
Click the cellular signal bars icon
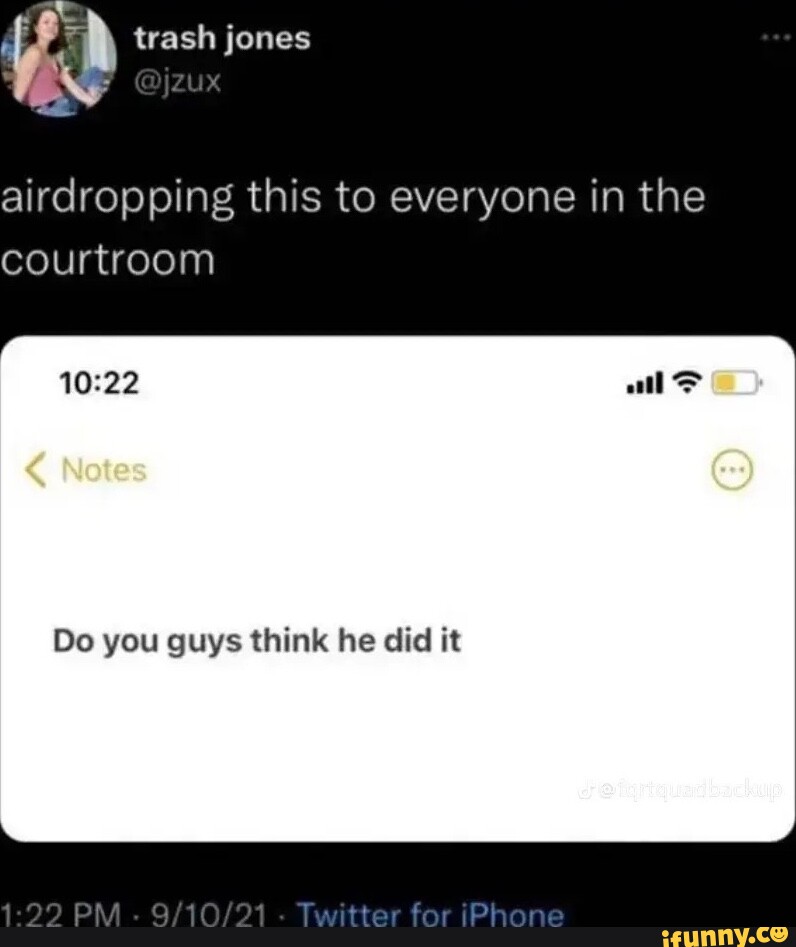pos(643,382)
